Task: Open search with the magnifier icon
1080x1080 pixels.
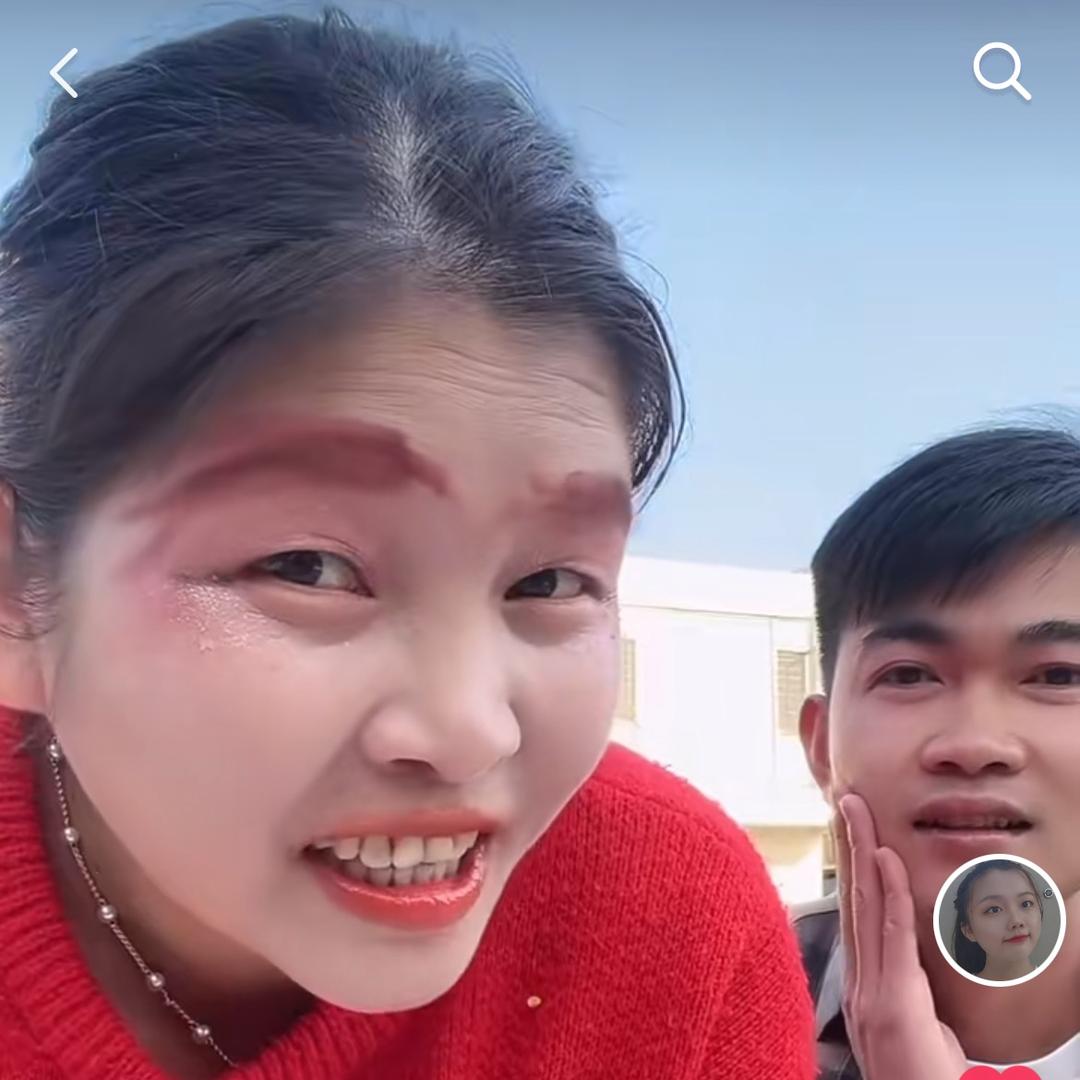Action: click(x=1001, y=71)
